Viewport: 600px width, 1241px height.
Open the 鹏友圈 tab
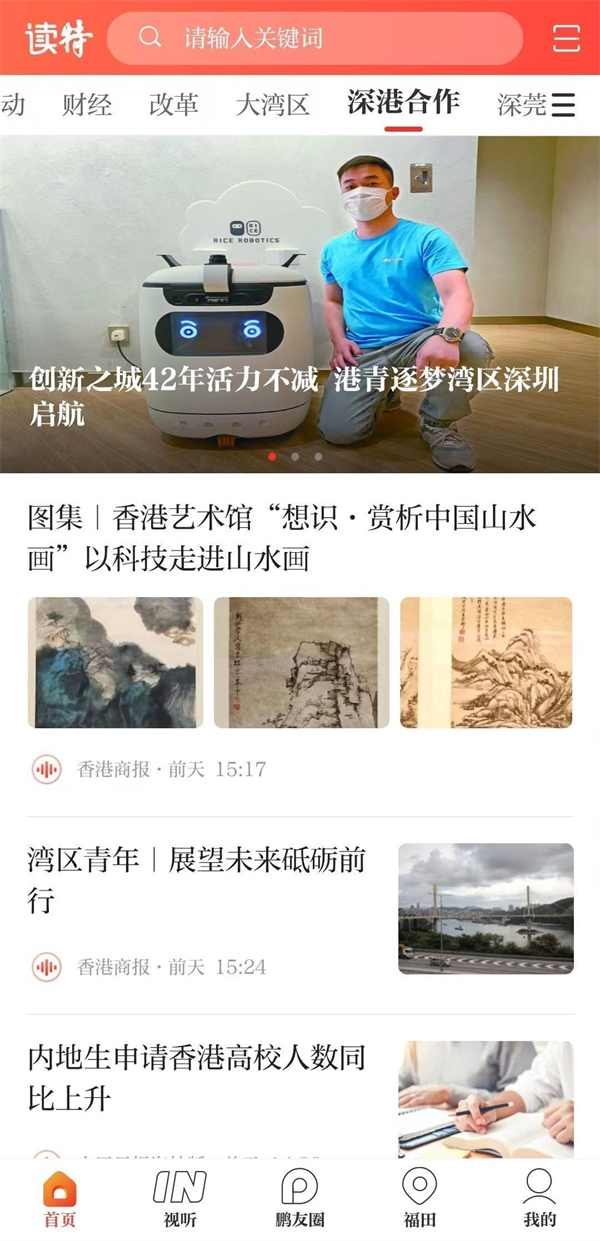click(300, 1198)
